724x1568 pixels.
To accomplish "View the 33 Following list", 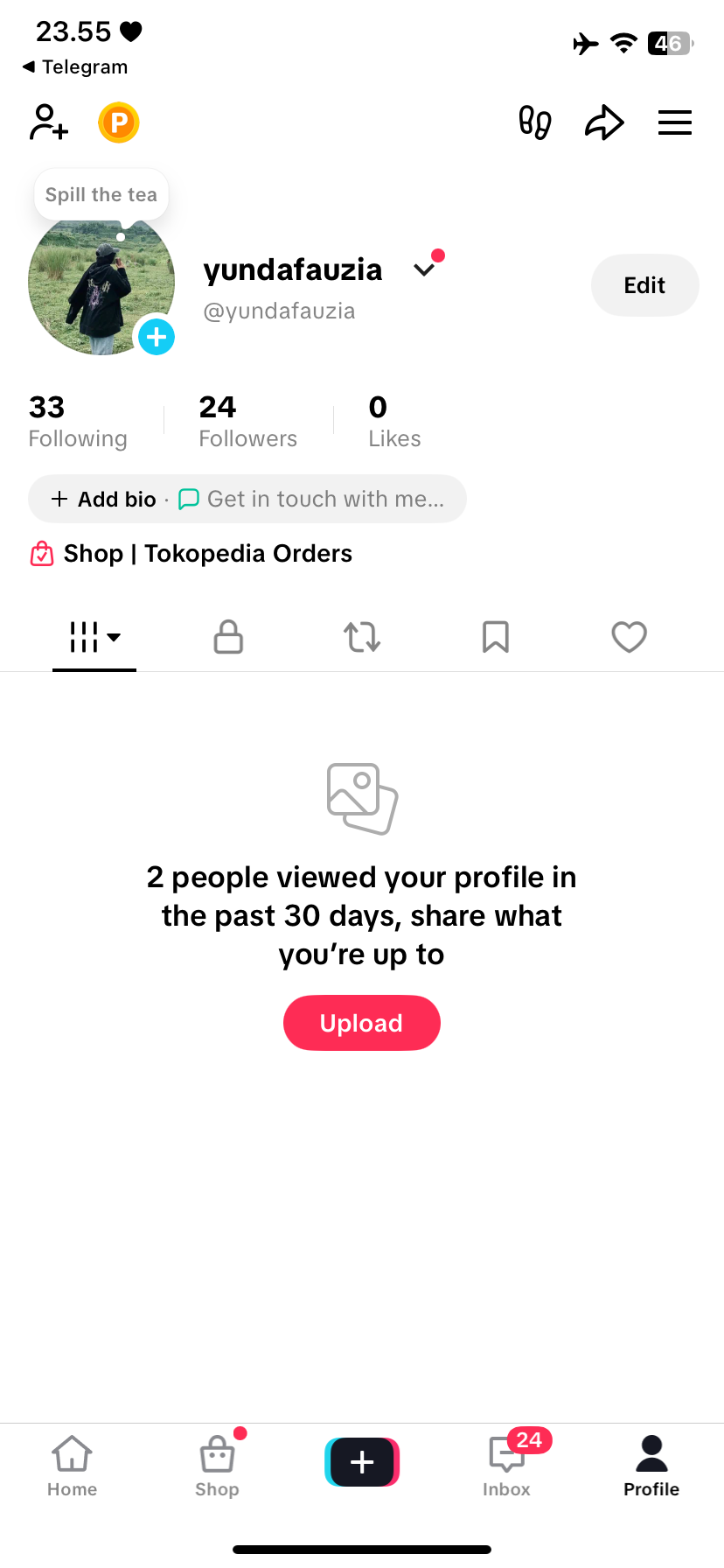I will click(x=78, y=421).
